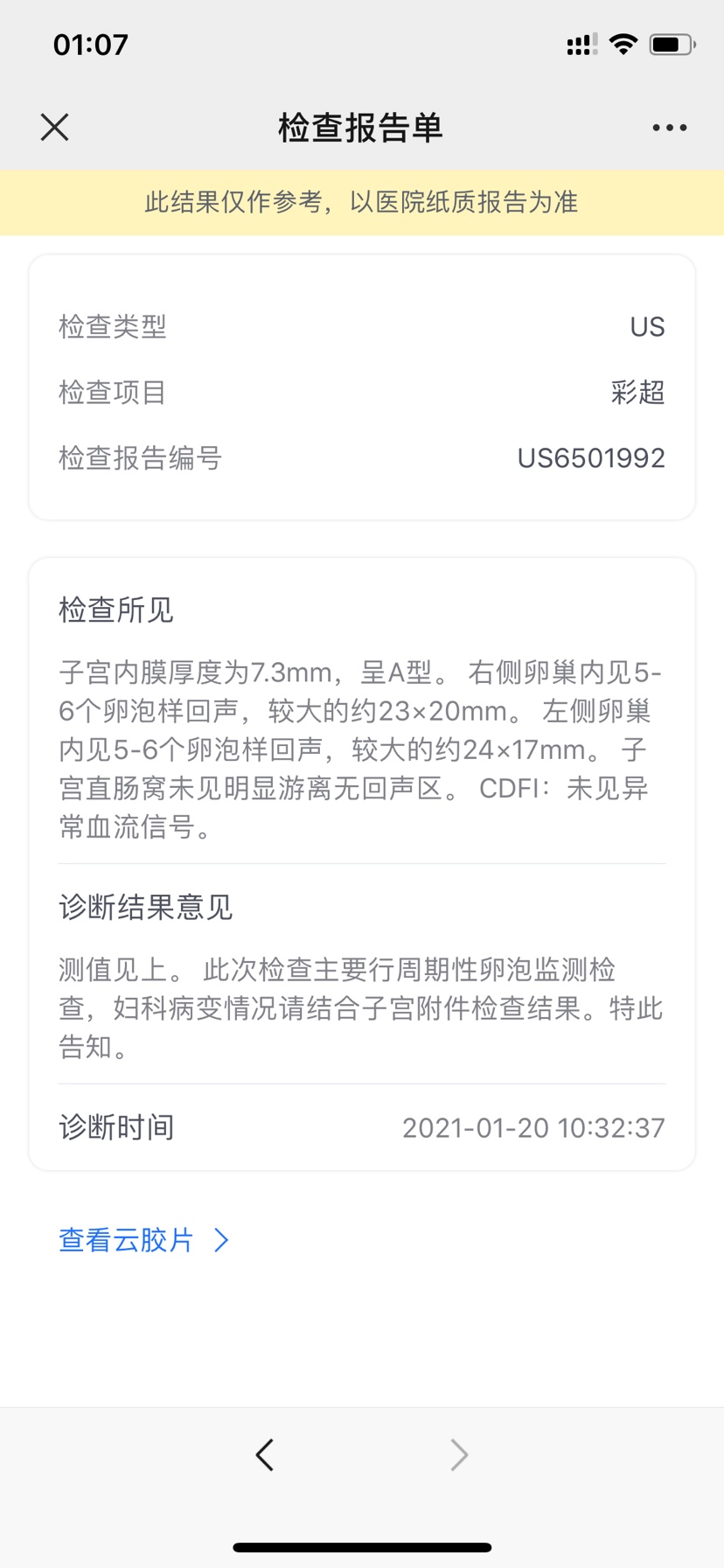Open the 查看云胶片 link

[x=144, y=1240]
